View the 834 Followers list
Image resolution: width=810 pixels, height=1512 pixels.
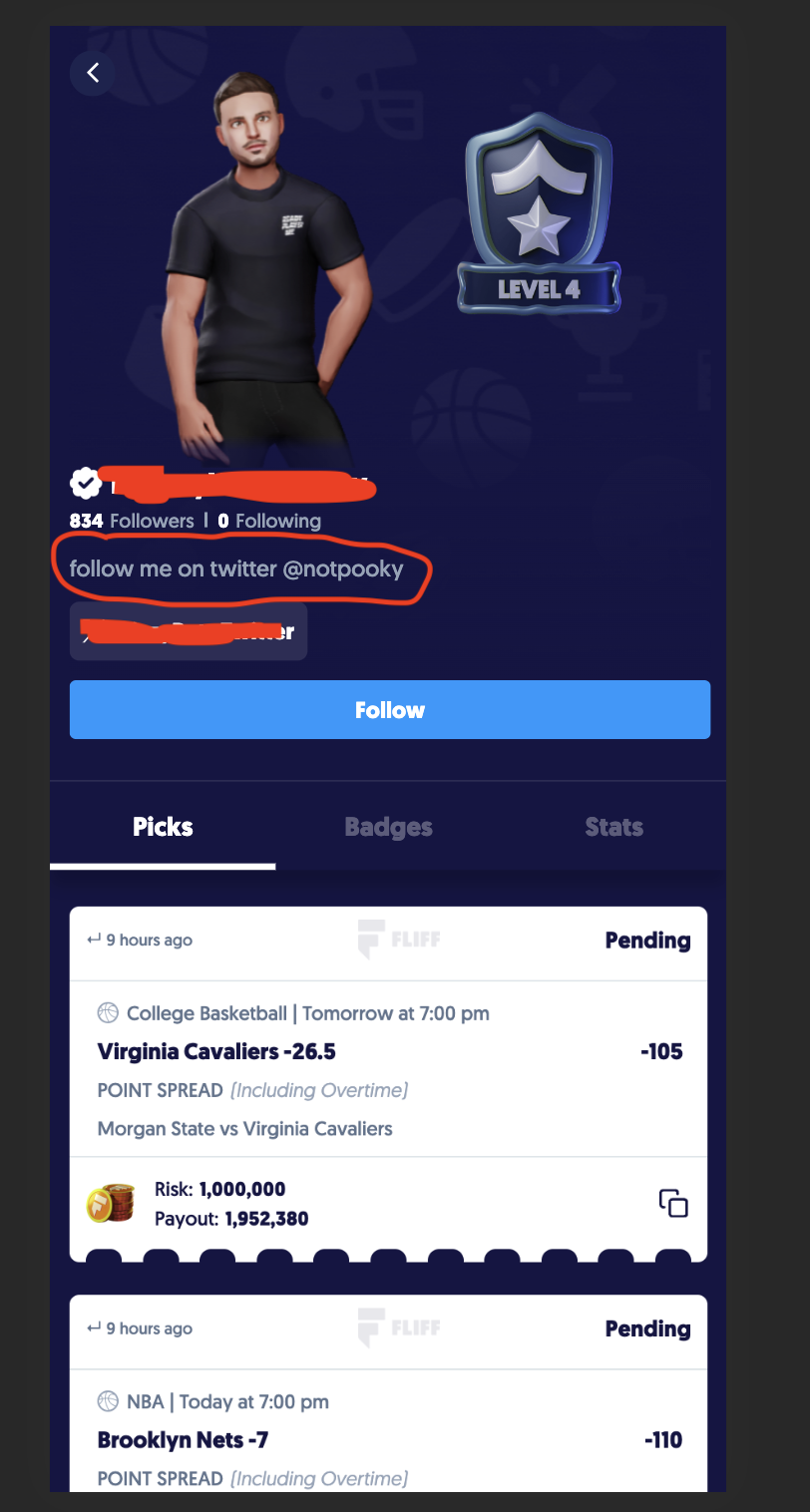click(132, 521)
